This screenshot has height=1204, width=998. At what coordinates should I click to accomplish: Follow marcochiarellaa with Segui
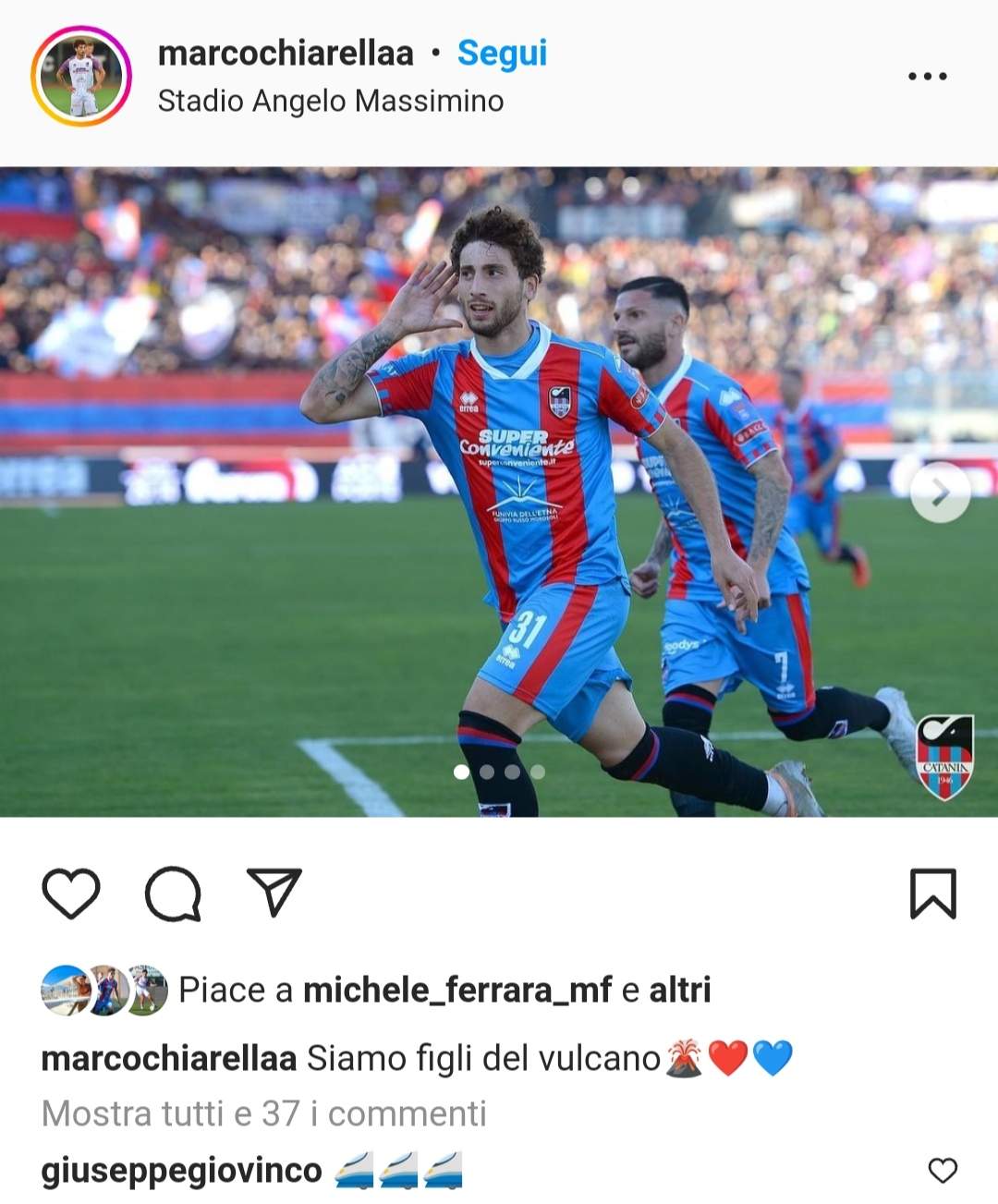click(502, 54)
